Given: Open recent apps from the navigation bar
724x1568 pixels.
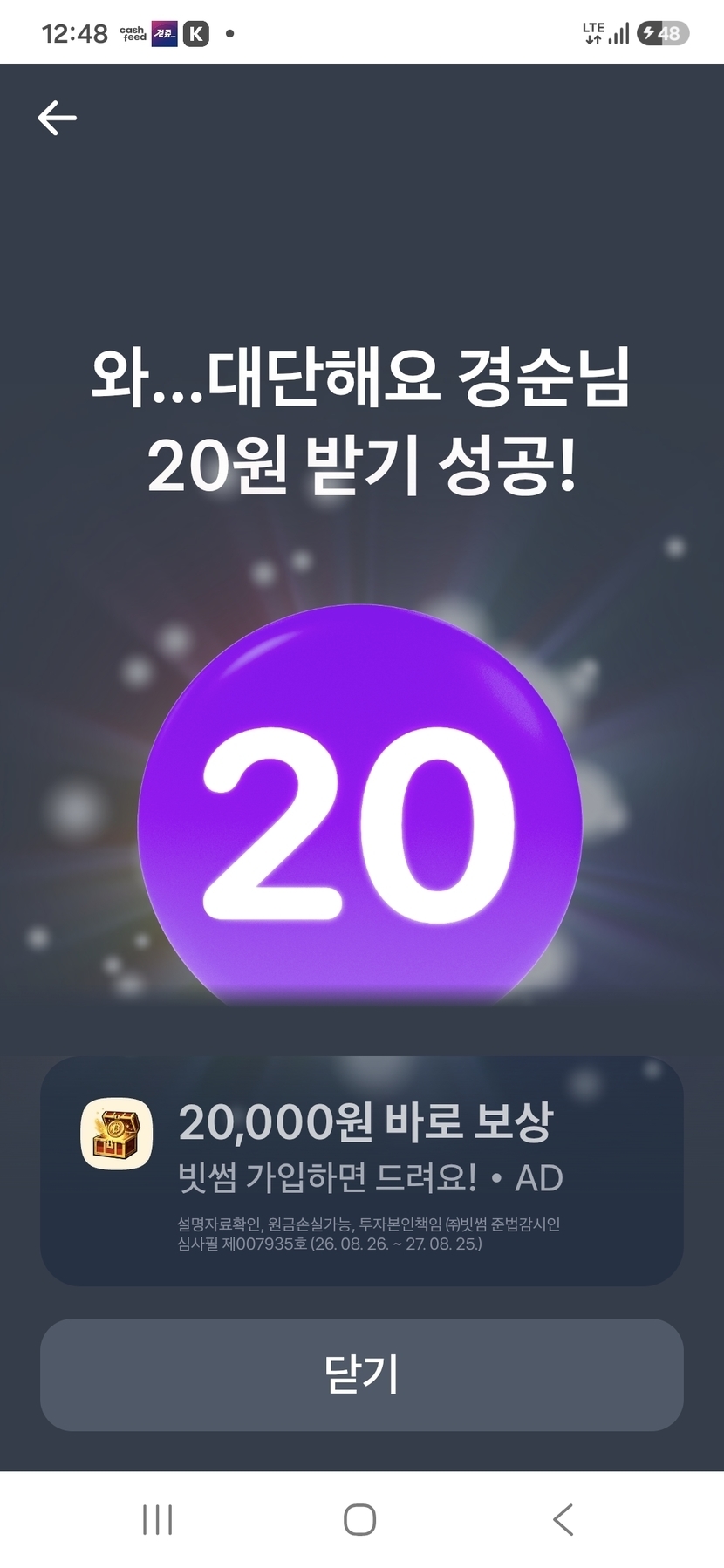Looking at the screenshot, I should tap(158, 1519).
